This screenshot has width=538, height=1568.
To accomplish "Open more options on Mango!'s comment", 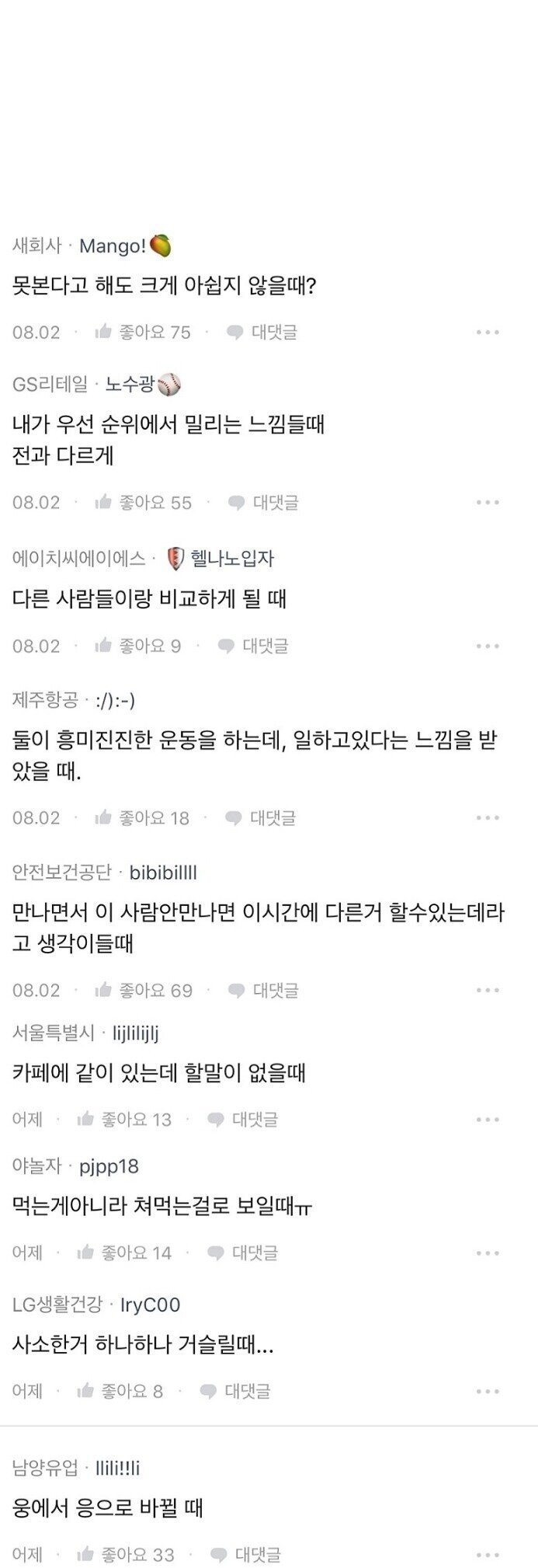I will tap(488, 333).
